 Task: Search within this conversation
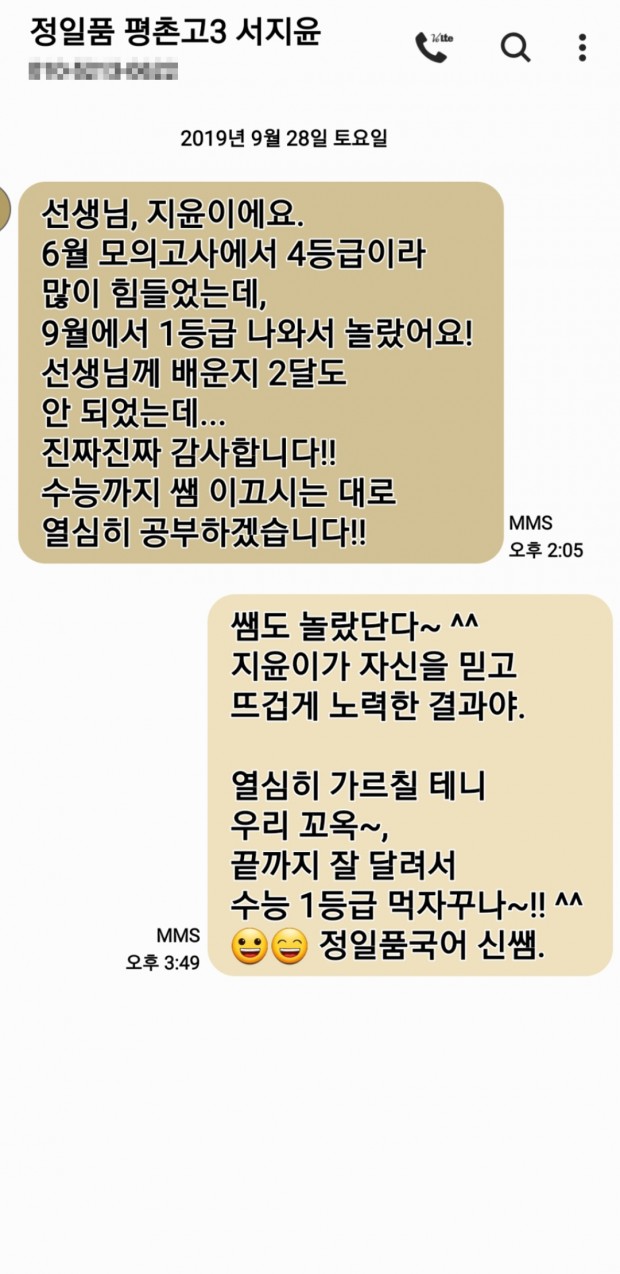515,47
